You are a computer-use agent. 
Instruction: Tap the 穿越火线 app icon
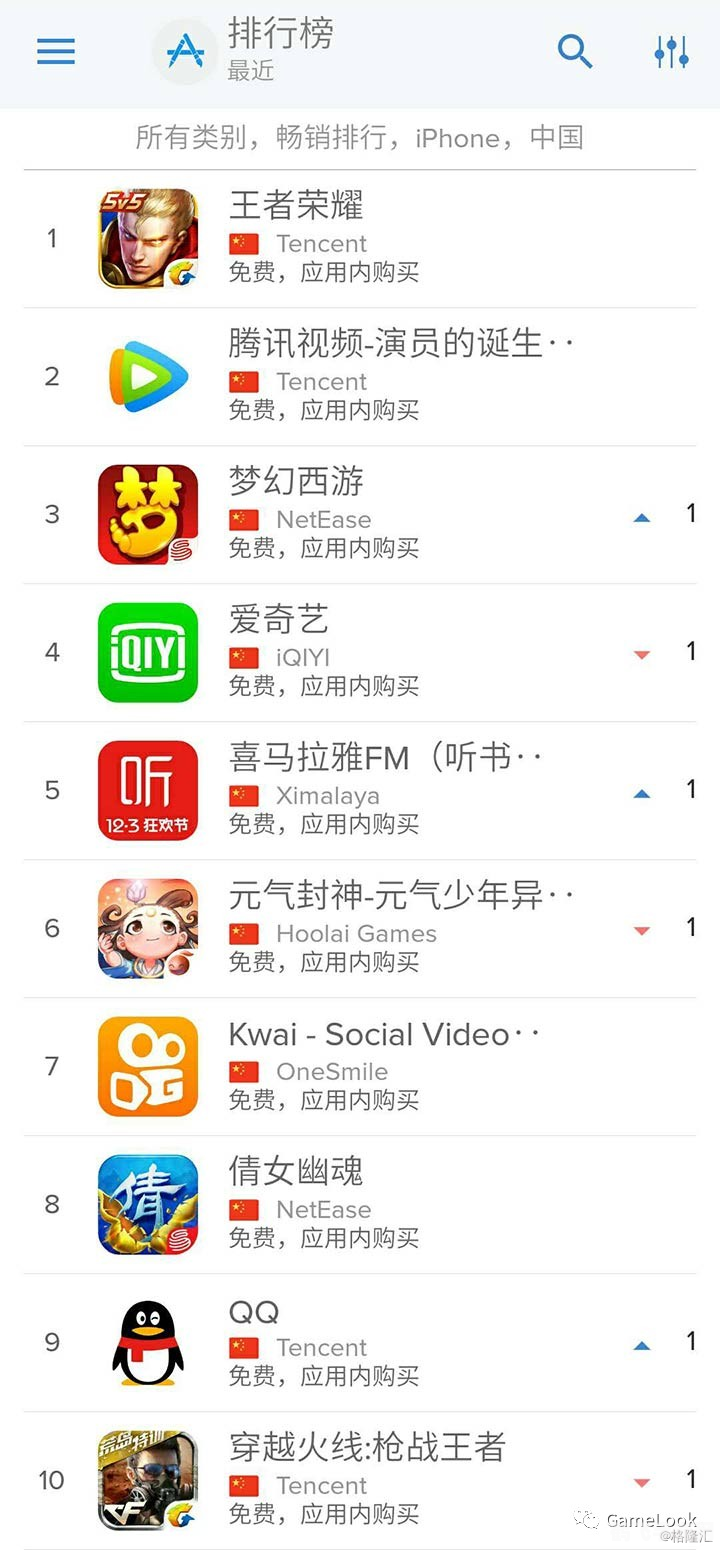147,1479
